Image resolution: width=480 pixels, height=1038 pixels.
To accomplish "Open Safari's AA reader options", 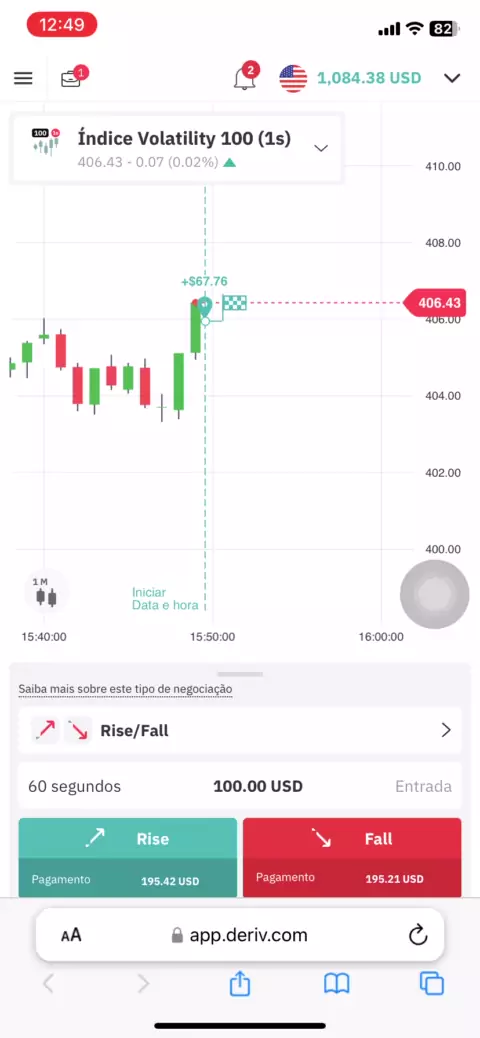I will tap(71, 935).
